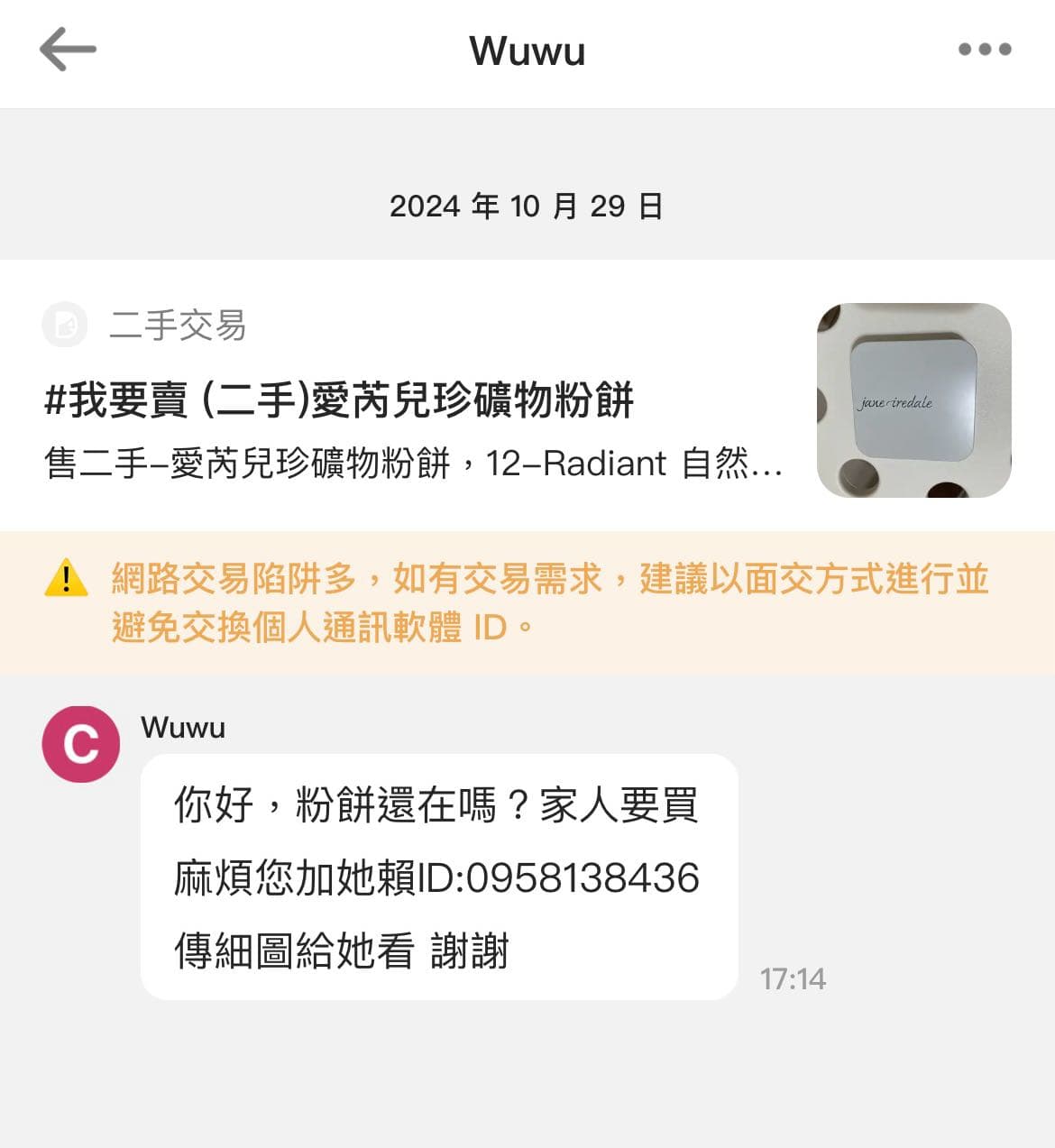Open the Wuwu chat title
This screenshot has width=1055, height=1148.
point(527,51)
